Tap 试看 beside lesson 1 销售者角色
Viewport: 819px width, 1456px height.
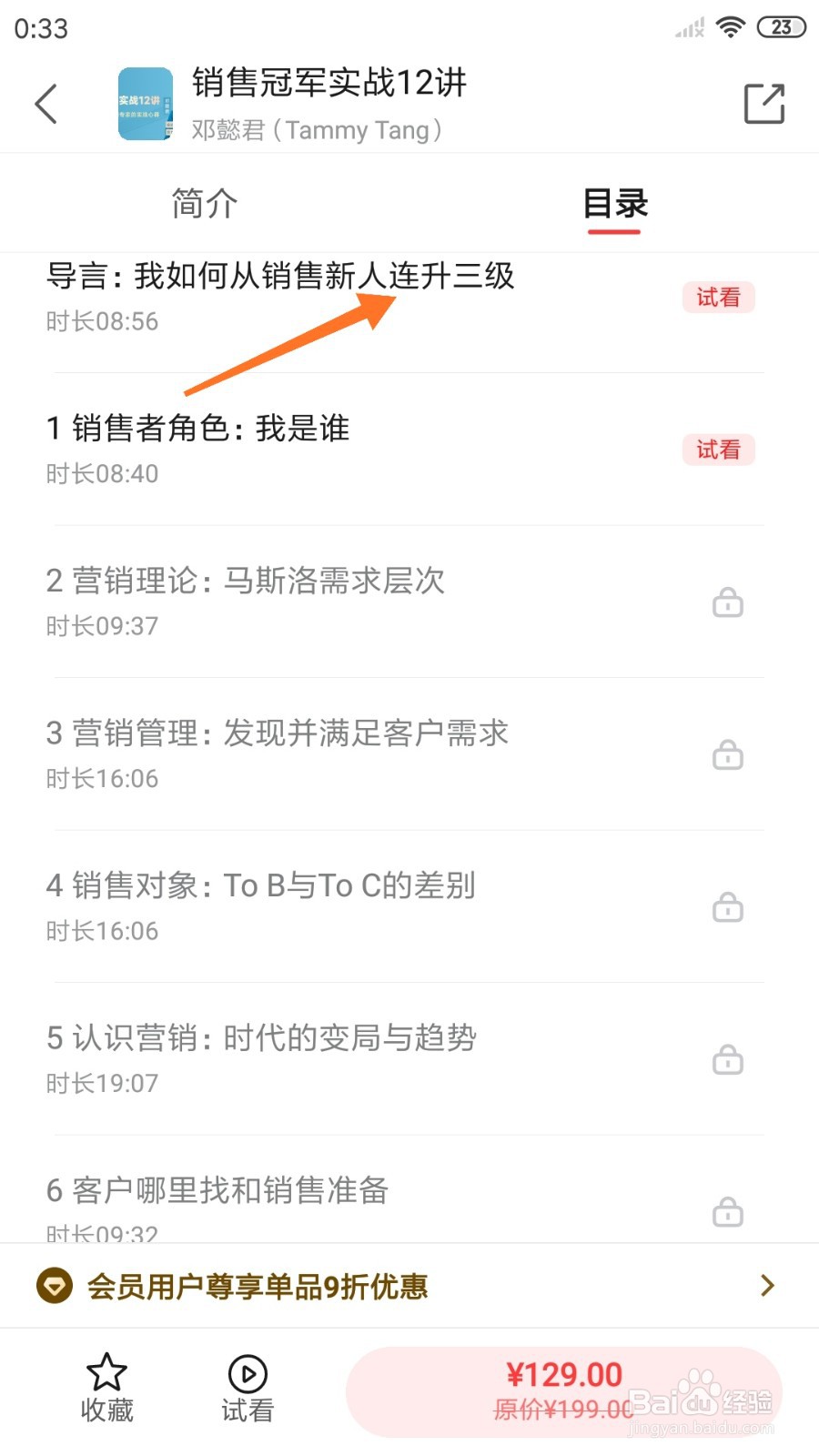(x=718, y=450)
